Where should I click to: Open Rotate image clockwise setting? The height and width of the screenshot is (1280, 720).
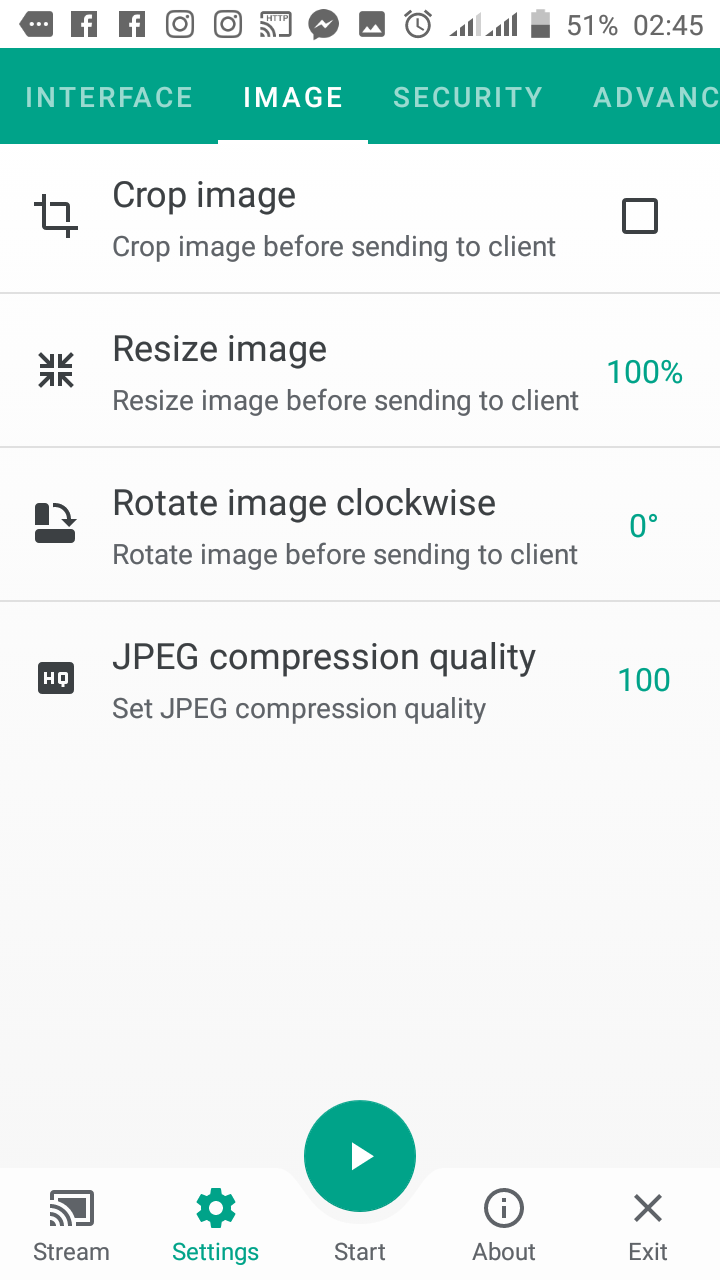coord(360,525)
